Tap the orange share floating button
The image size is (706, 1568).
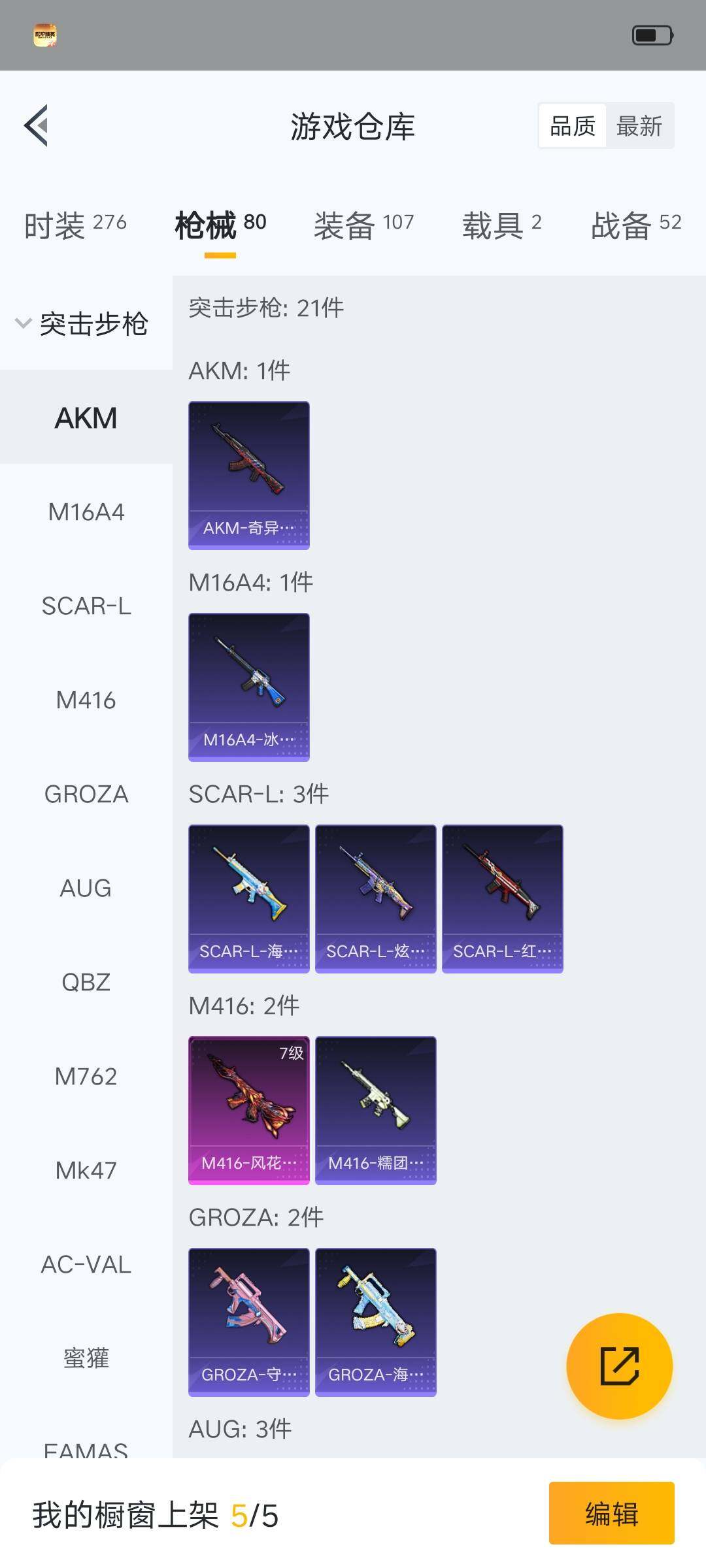619,1366
